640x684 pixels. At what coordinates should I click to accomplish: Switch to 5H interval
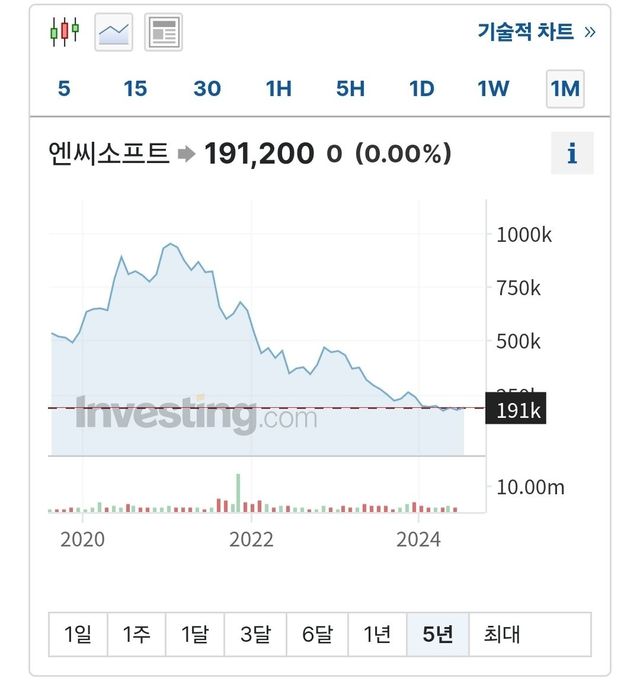[x=350, y=89]
